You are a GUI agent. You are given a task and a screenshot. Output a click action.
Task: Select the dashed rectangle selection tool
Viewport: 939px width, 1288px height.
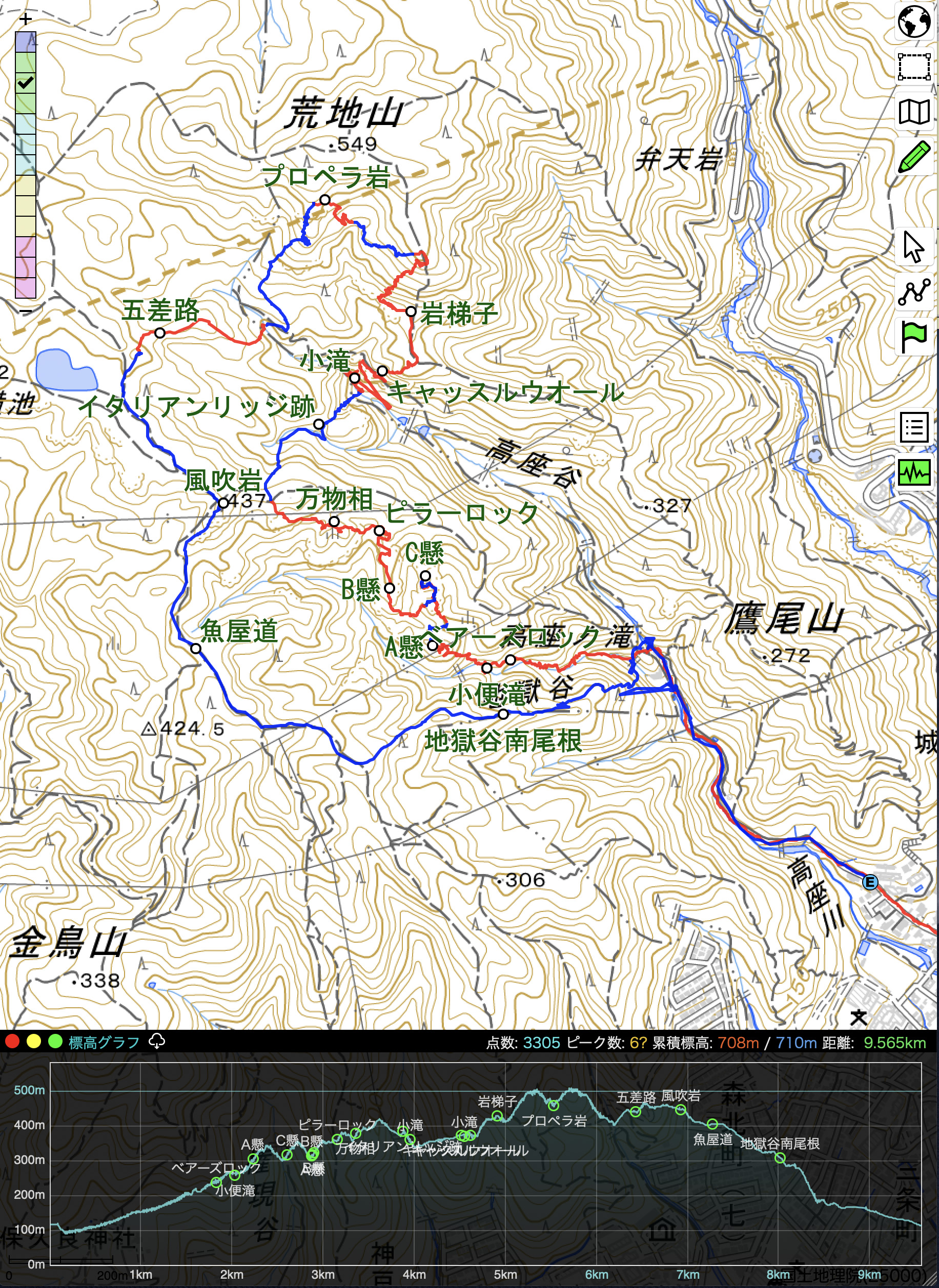[914, 67]
